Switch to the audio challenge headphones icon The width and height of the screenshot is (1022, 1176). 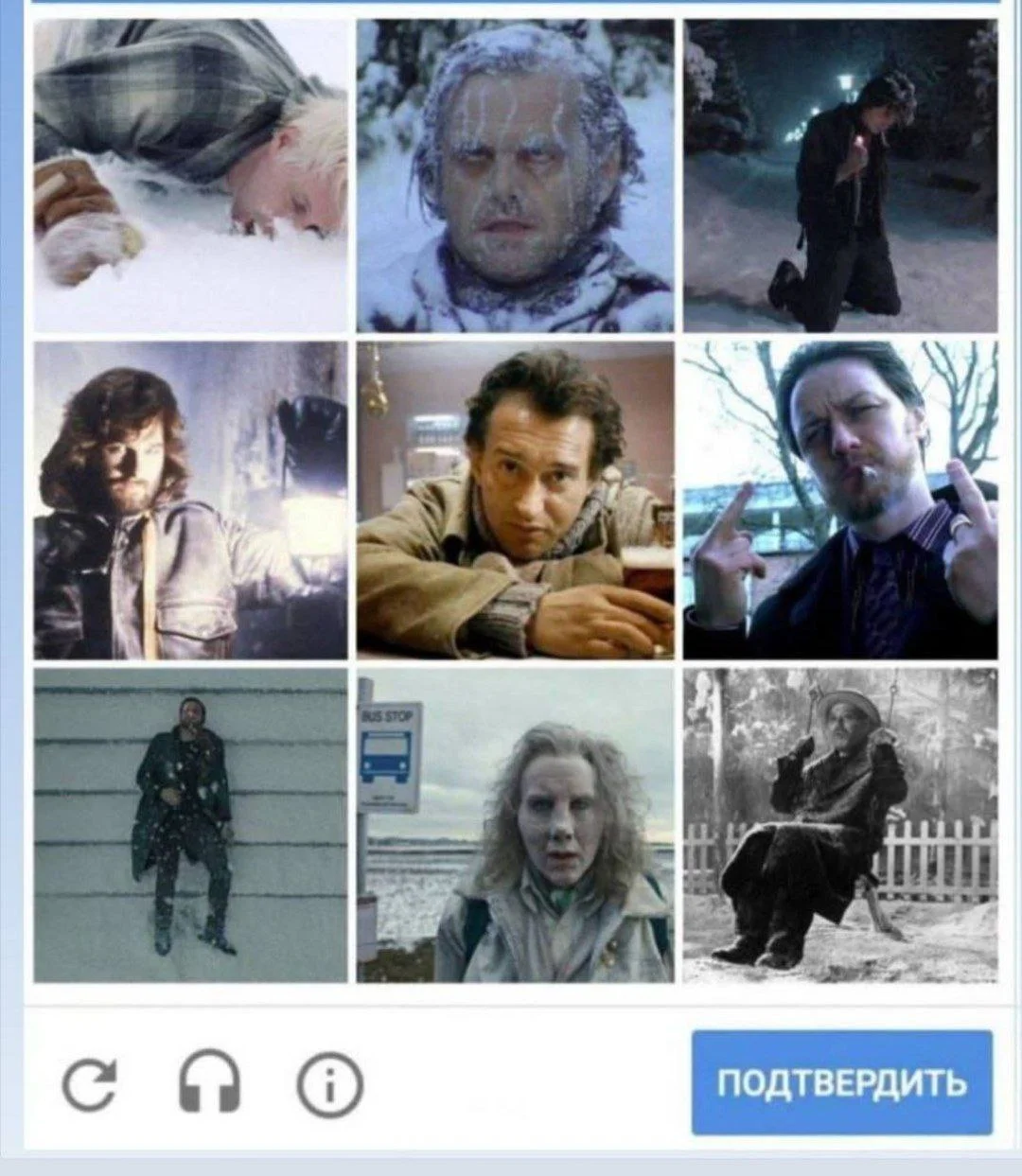[x=210, y=1082]
